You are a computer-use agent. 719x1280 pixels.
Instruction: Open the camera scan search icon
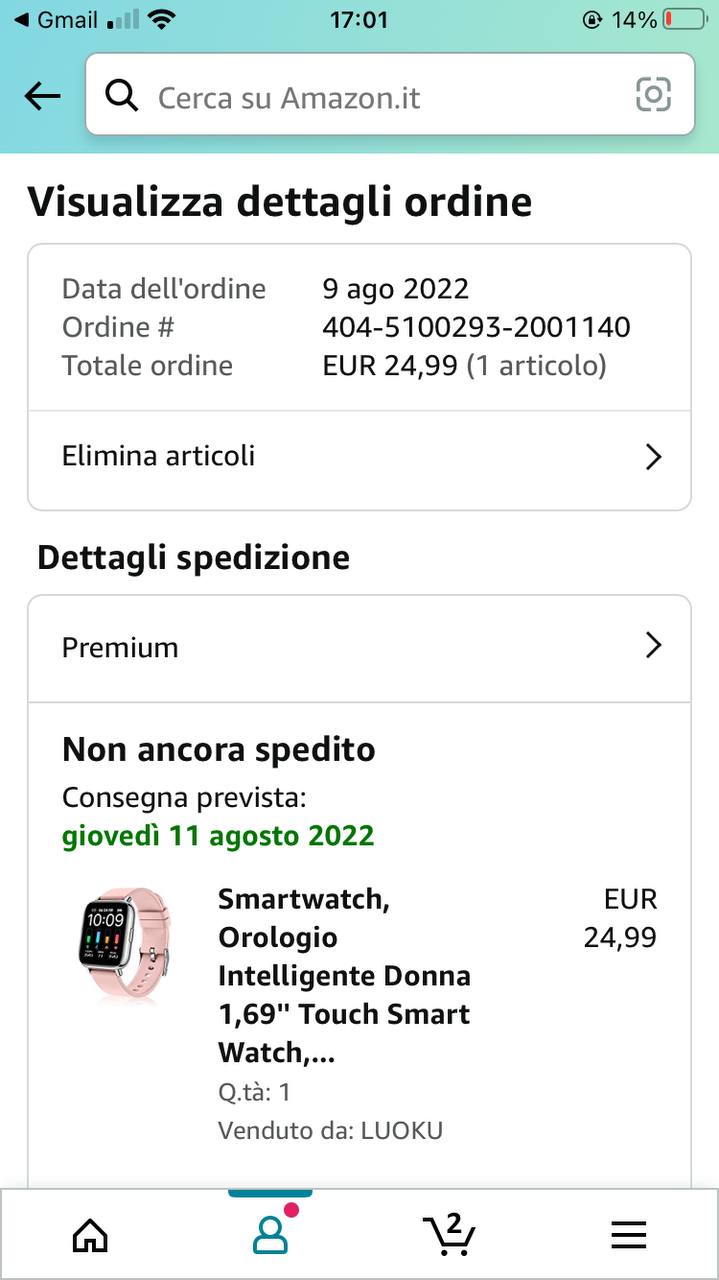click(x=653, y=96)
